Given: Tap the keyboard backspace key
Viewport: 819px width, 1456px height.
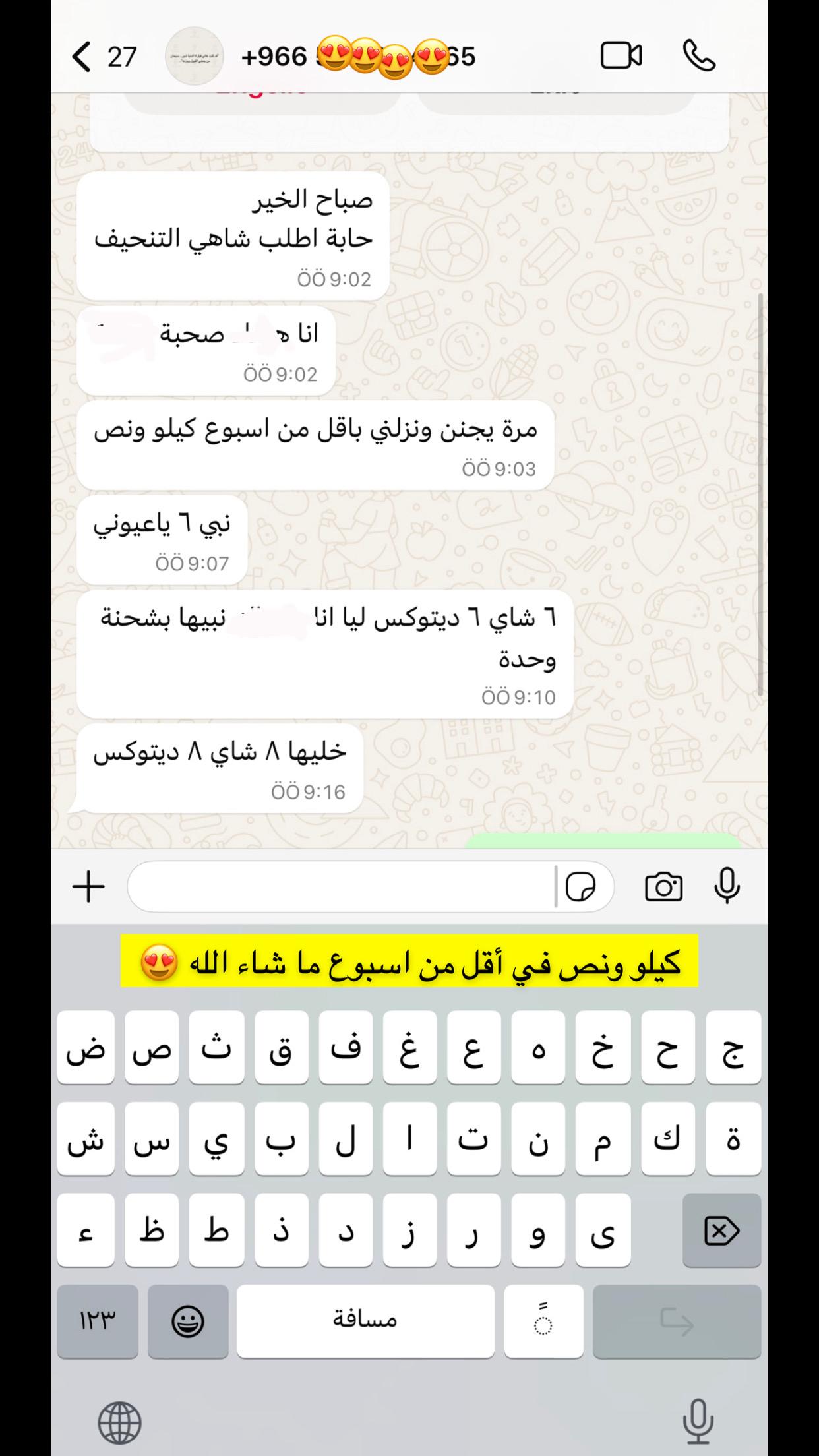Looking at the screenshot, I should point(721,1231).
